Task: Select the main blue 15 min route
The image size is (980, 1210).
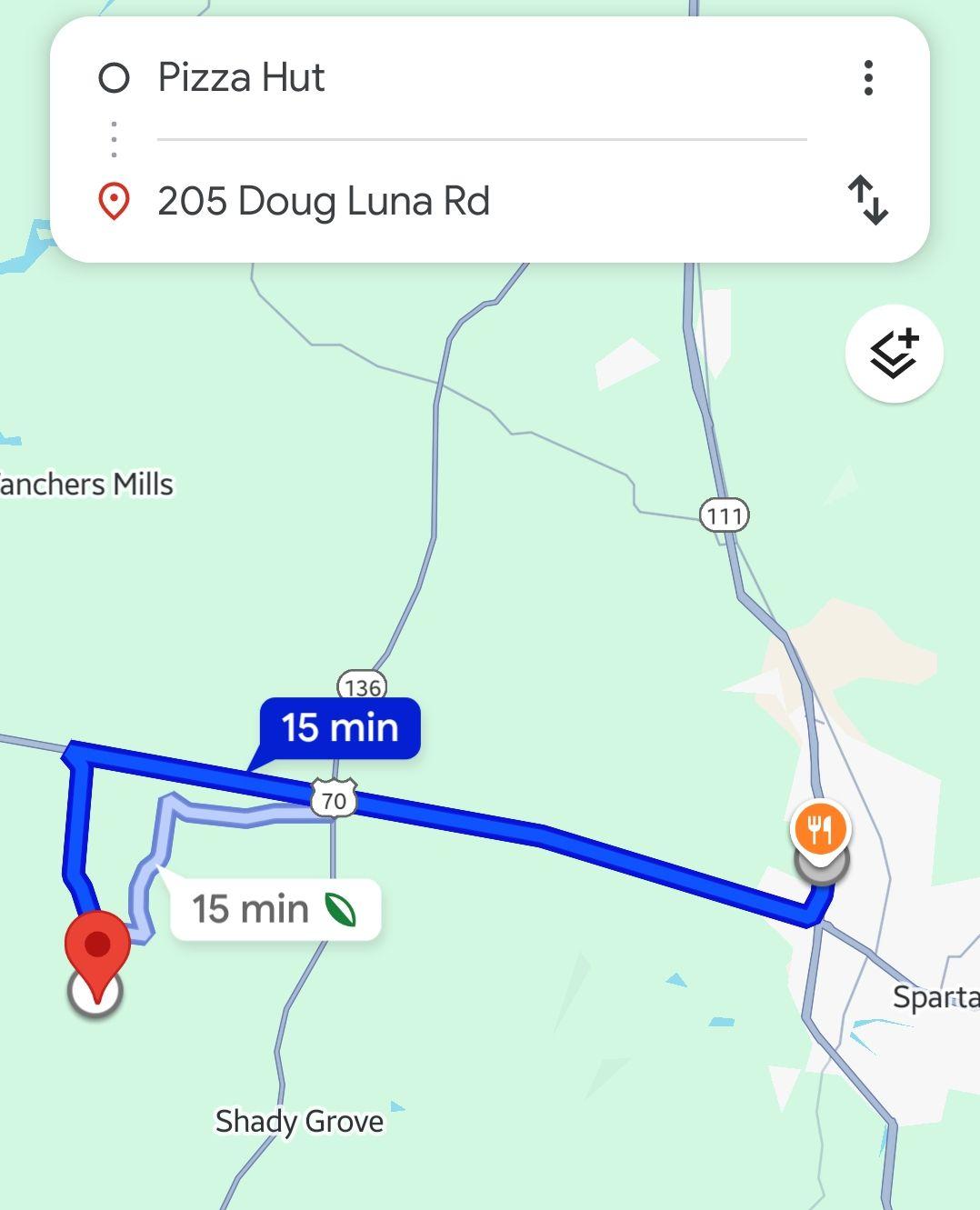Action: click(x=340, y=728)
